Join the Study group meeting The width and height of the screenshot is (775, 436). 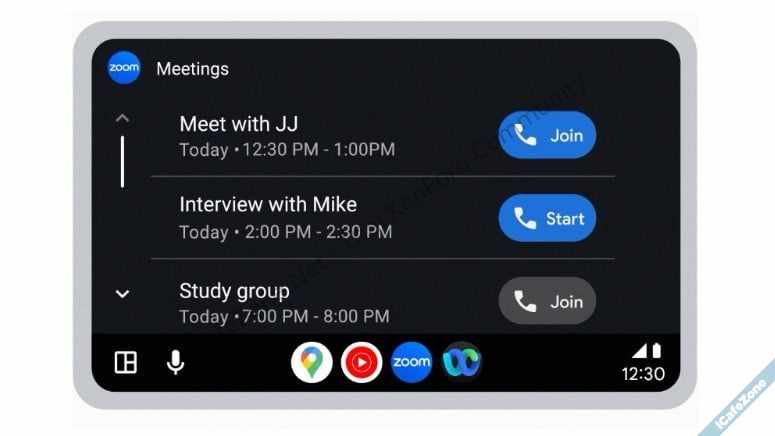coord(547,300)
